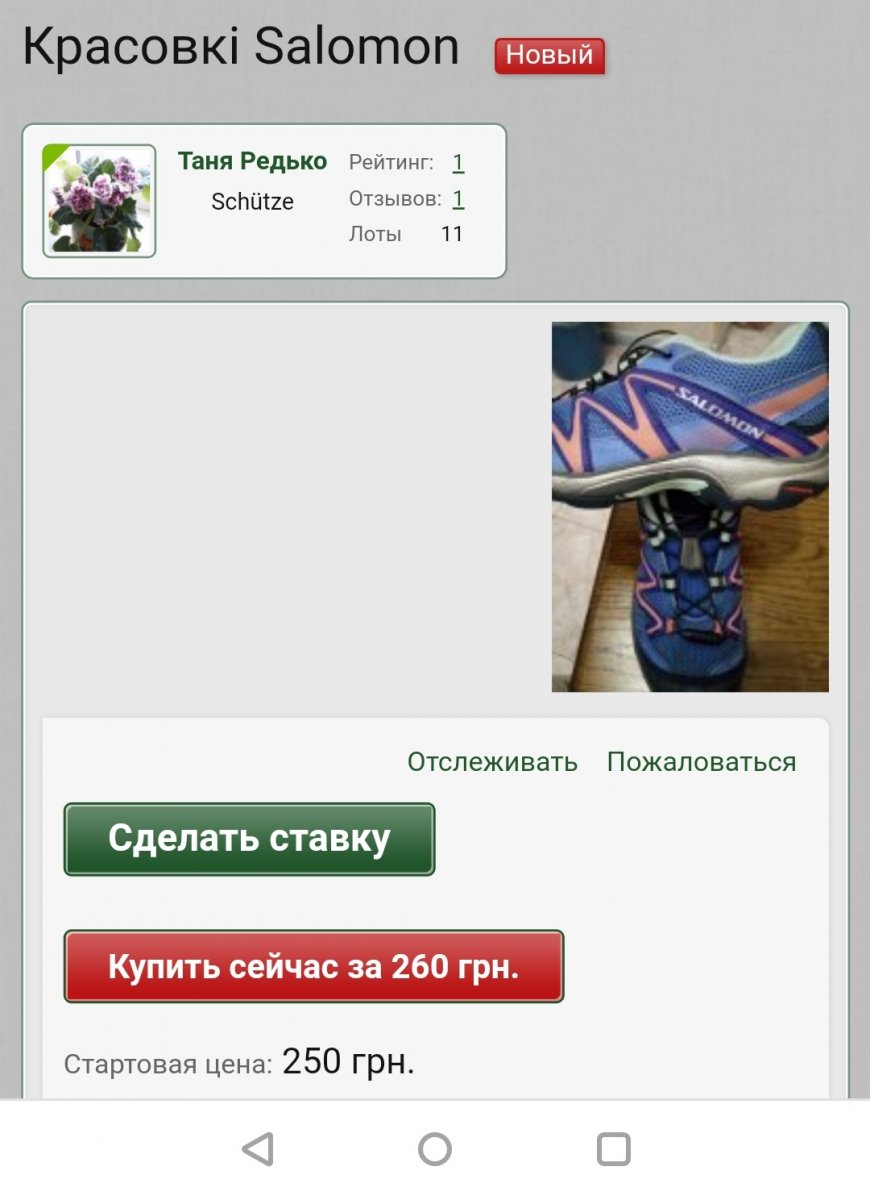
Task: Open the seller's avatar picture
Action: 99,201
